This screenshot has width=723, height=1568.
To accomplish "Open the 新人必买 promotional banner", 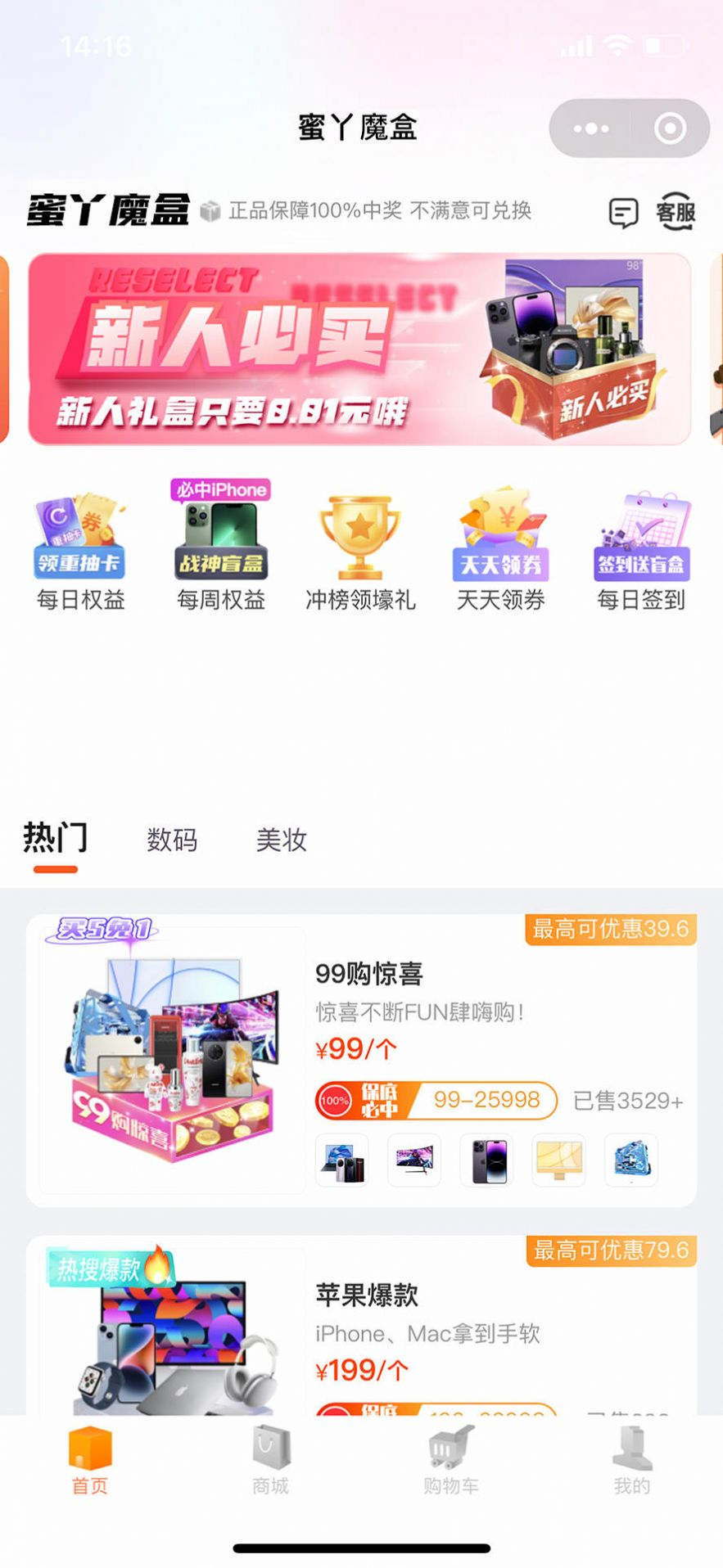I will [361, 349].
